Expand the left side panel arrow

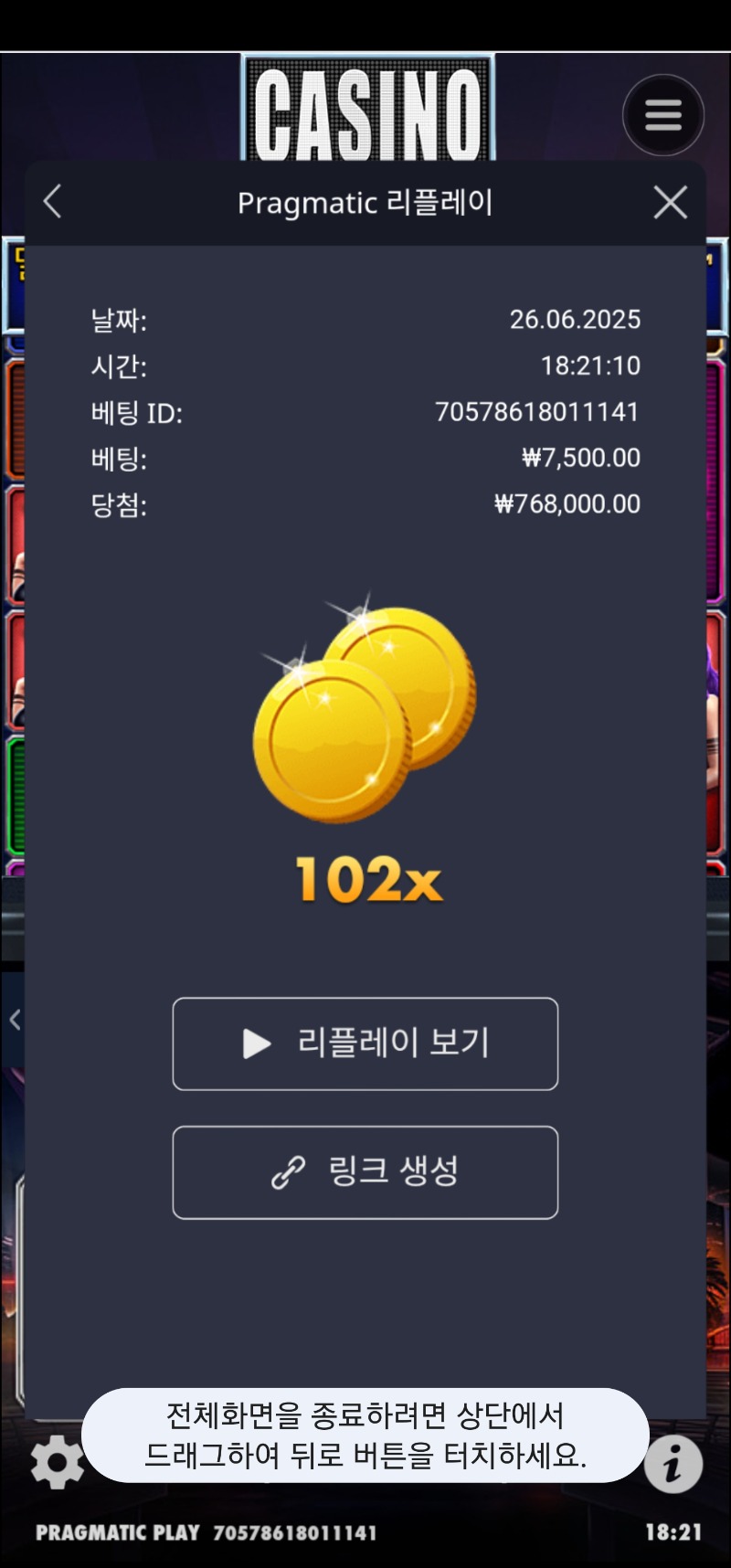[15, 1020]
